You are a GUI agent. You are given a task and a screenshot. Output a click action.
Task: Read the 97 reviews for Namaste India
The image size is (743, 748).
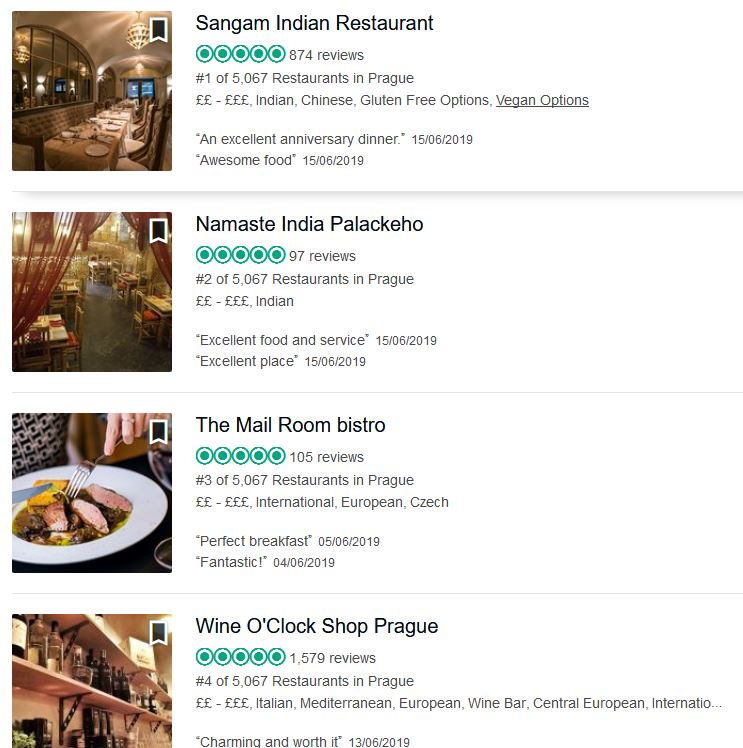[x=322, y=256]
